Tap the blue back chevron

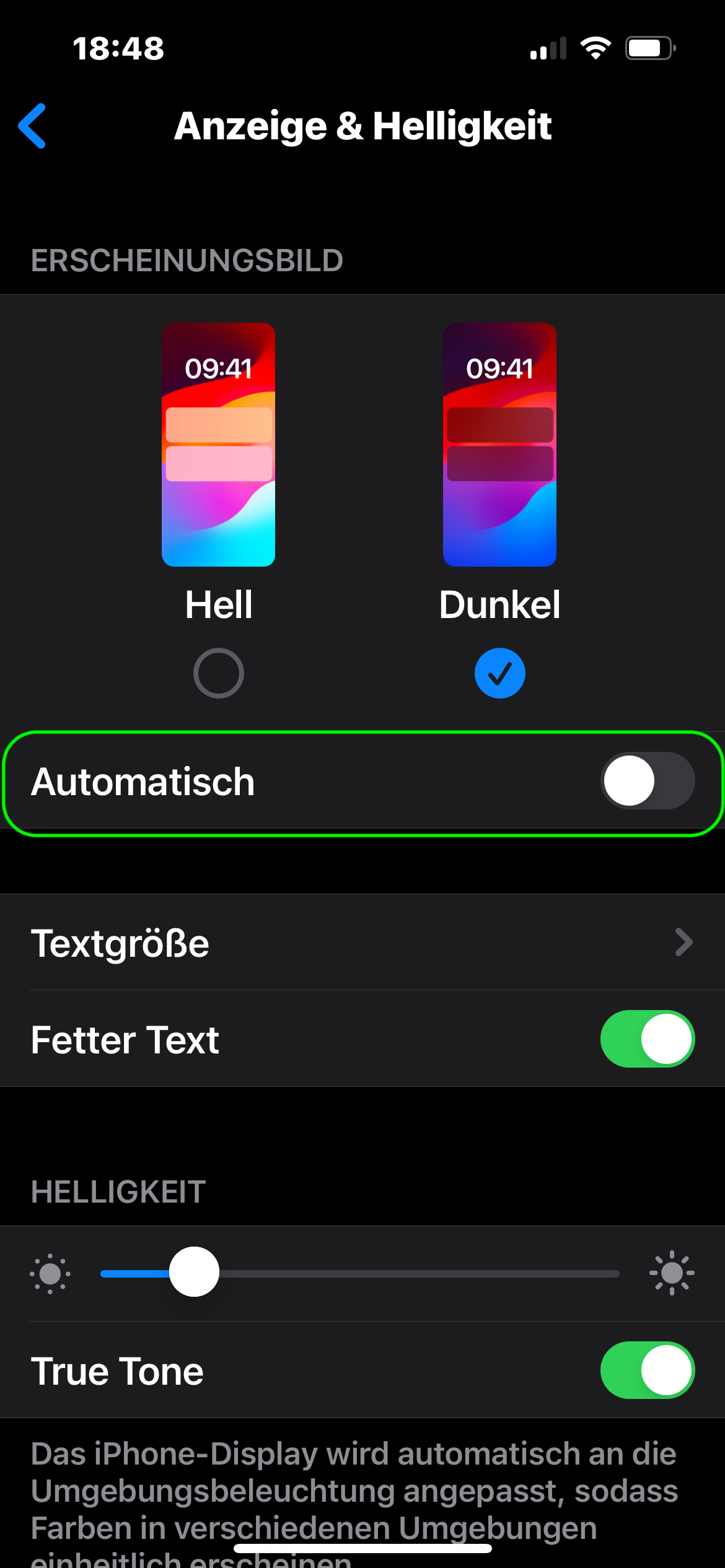tap(34, 127)
